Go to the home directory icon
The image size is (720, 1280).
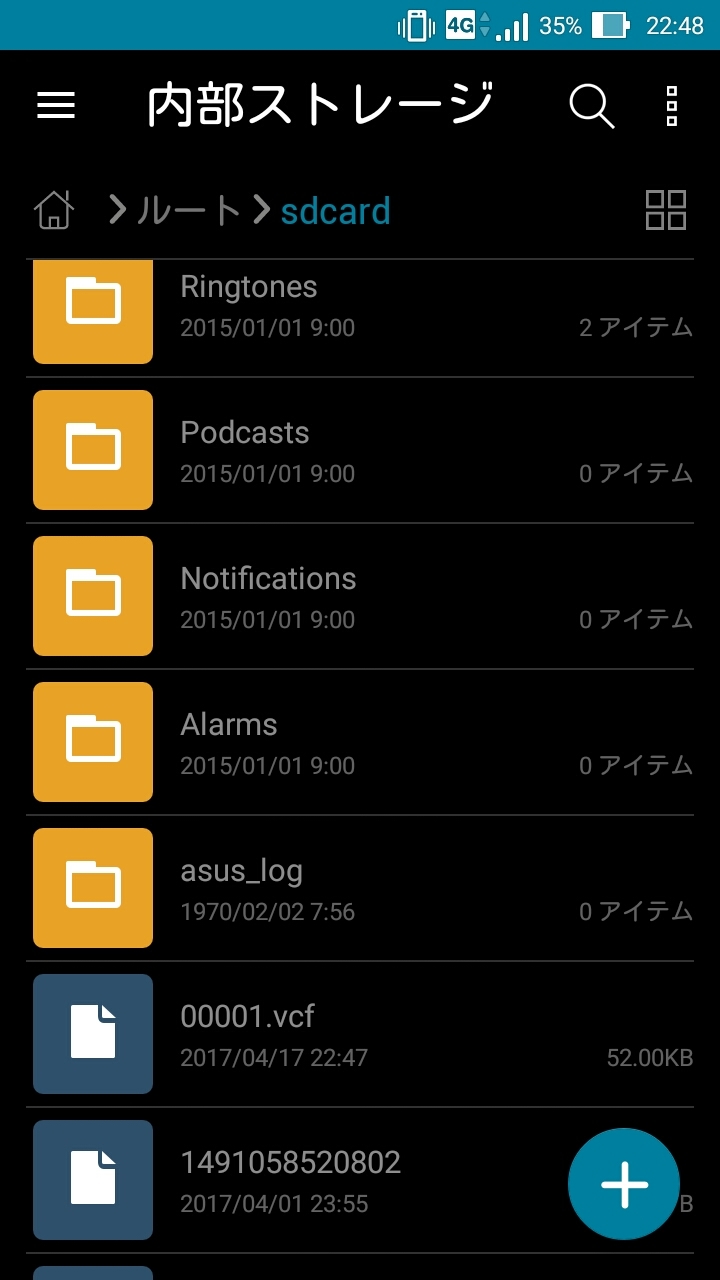[x=54, y=211]
